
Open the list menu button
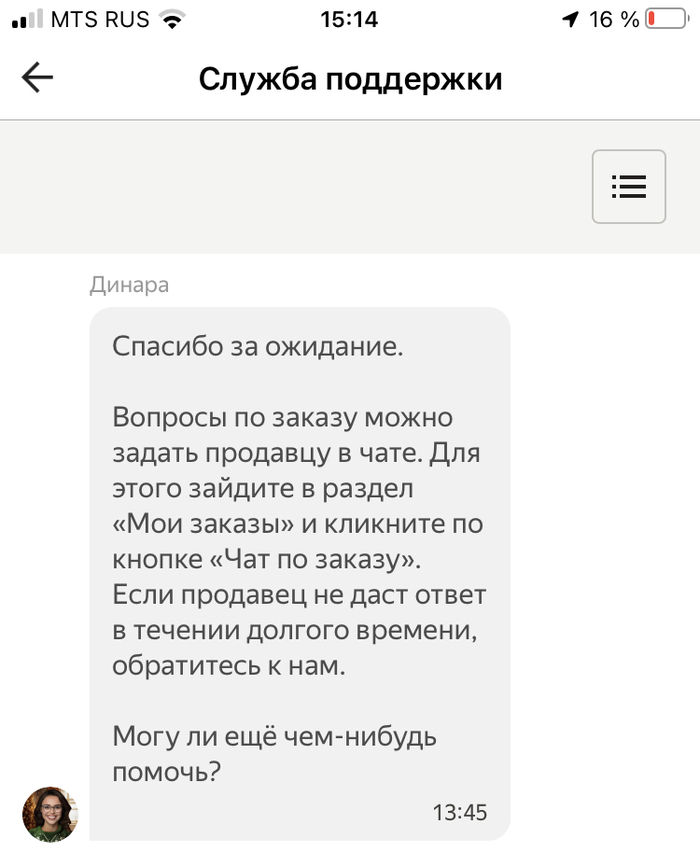click(x=628, y=186)
